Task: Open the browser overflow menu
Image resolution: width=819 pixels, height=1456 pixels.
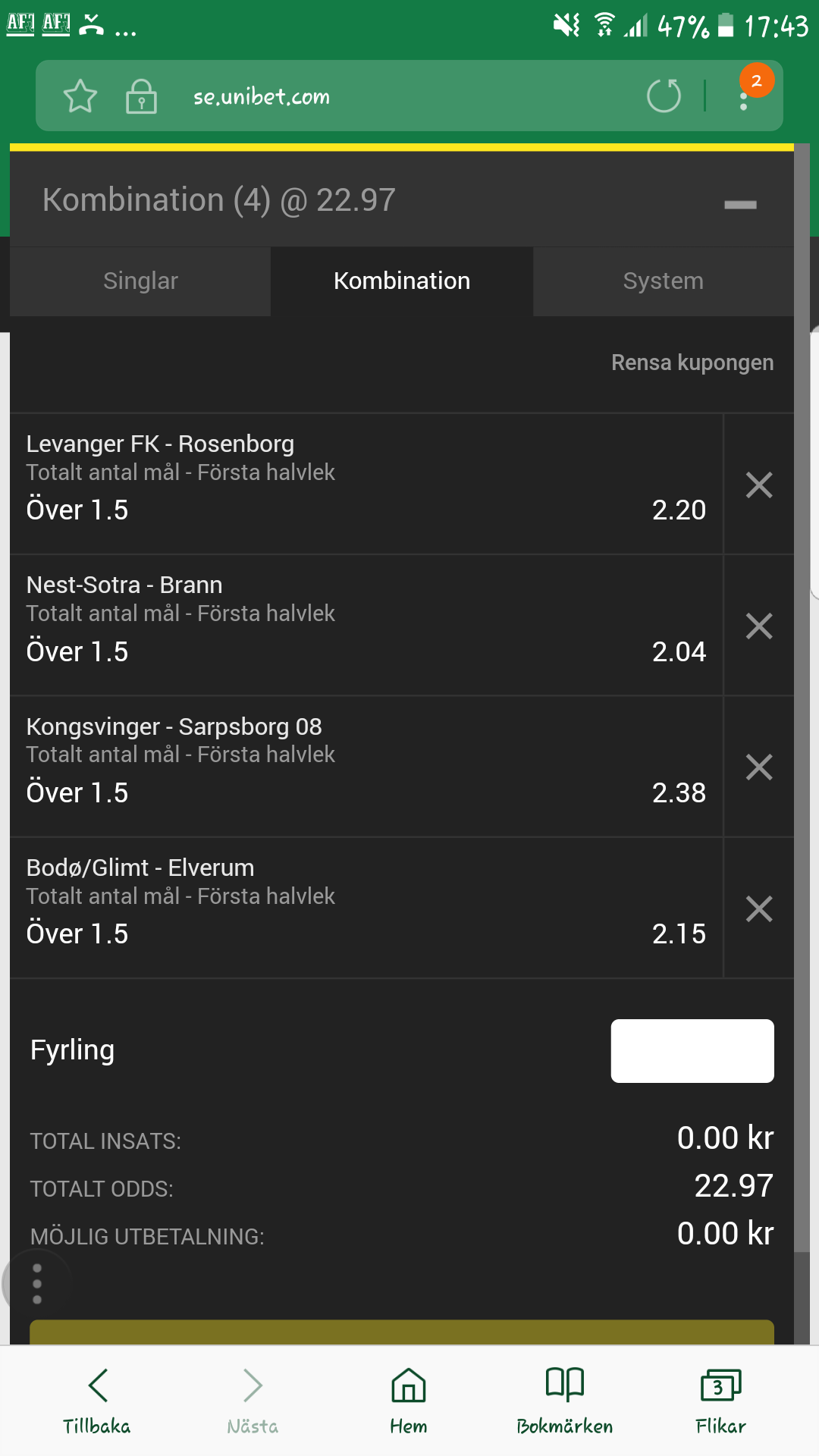Action: coord(744,96)
